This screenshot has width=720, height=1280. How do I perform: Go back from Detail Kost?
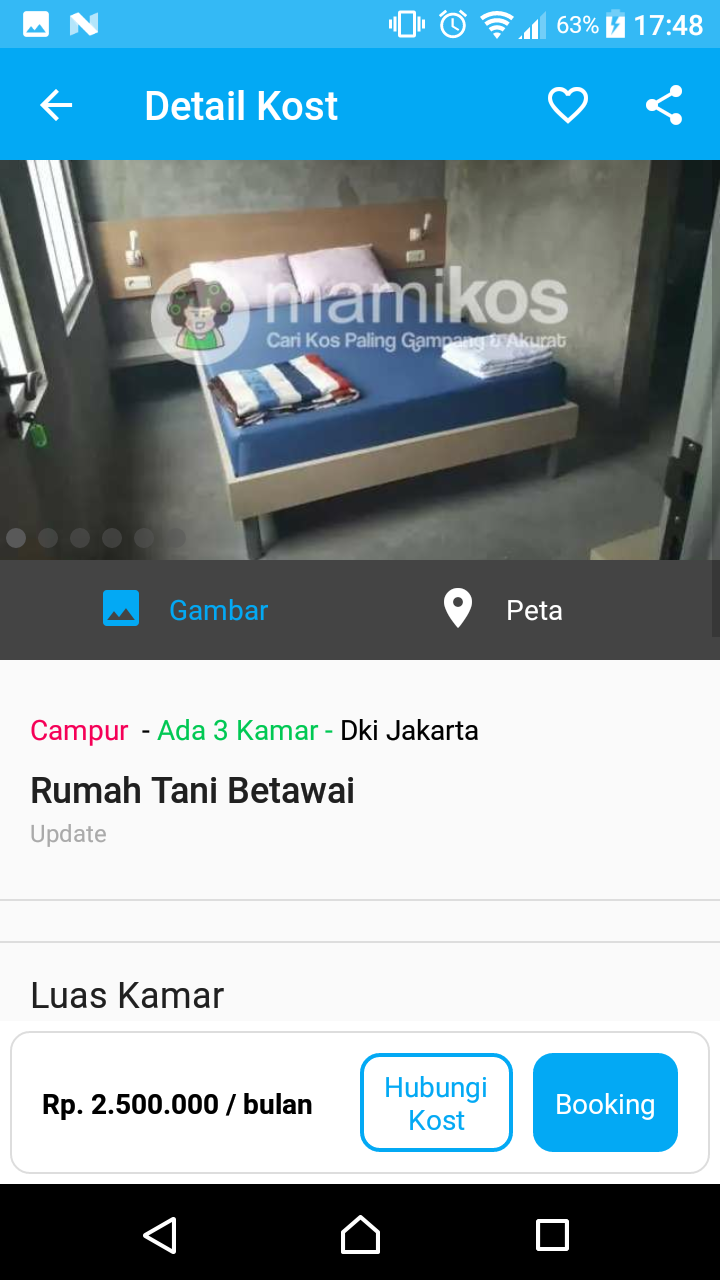pyautogui.click(x=56, y=105)
